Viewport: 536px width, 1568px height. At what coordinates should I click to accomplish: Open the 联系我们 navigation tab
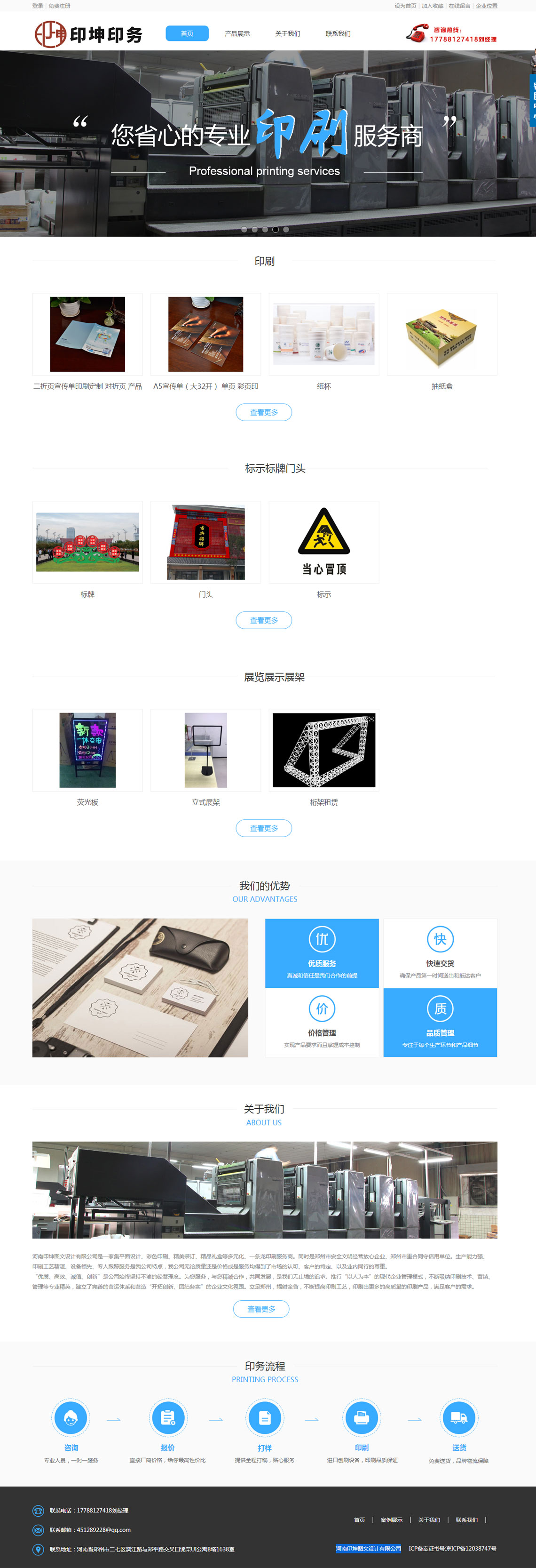click(x=338, y=33)
